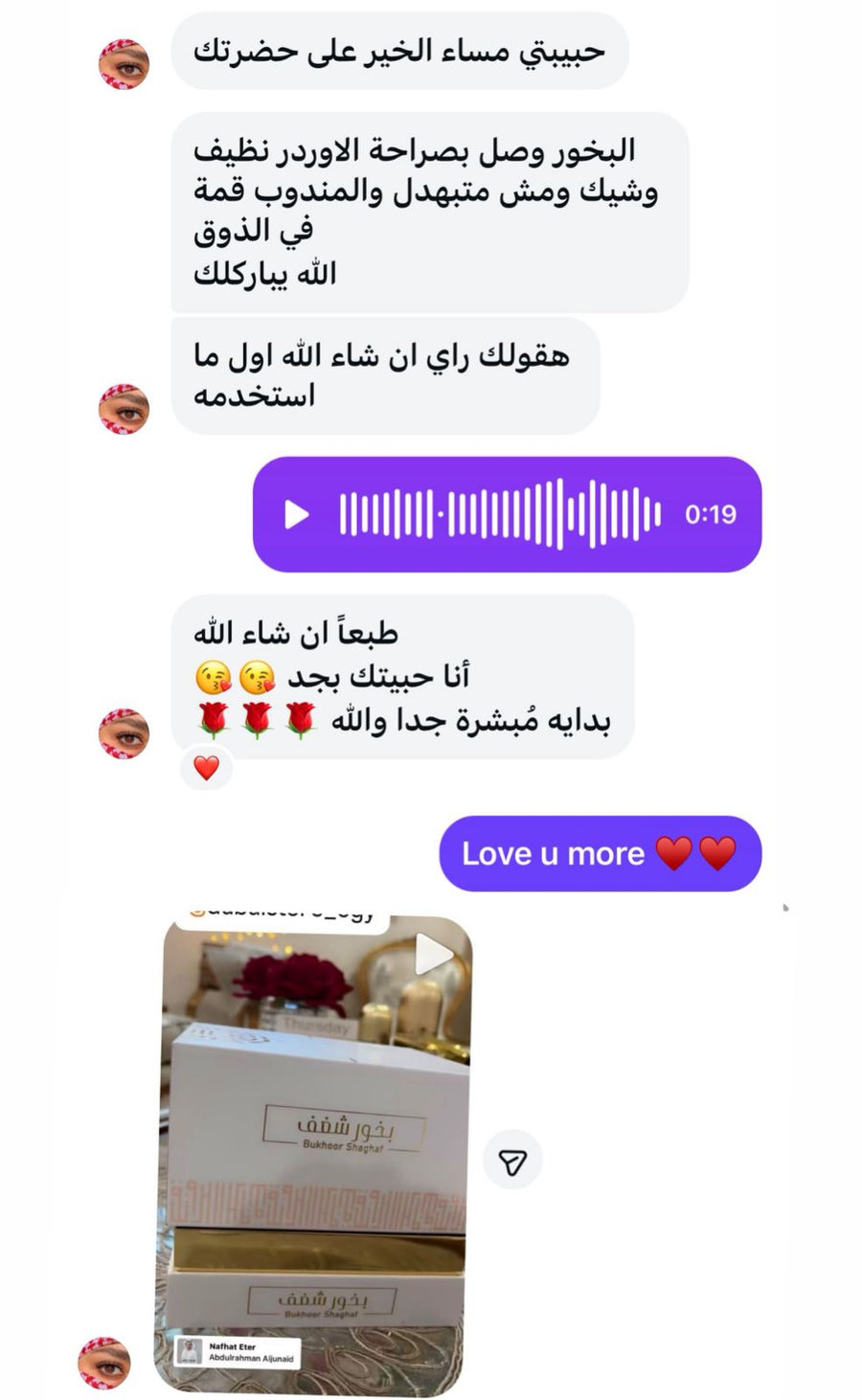Open the sender's profile picture beside the top message
The image size is (862, 1400).
[125, 64]
